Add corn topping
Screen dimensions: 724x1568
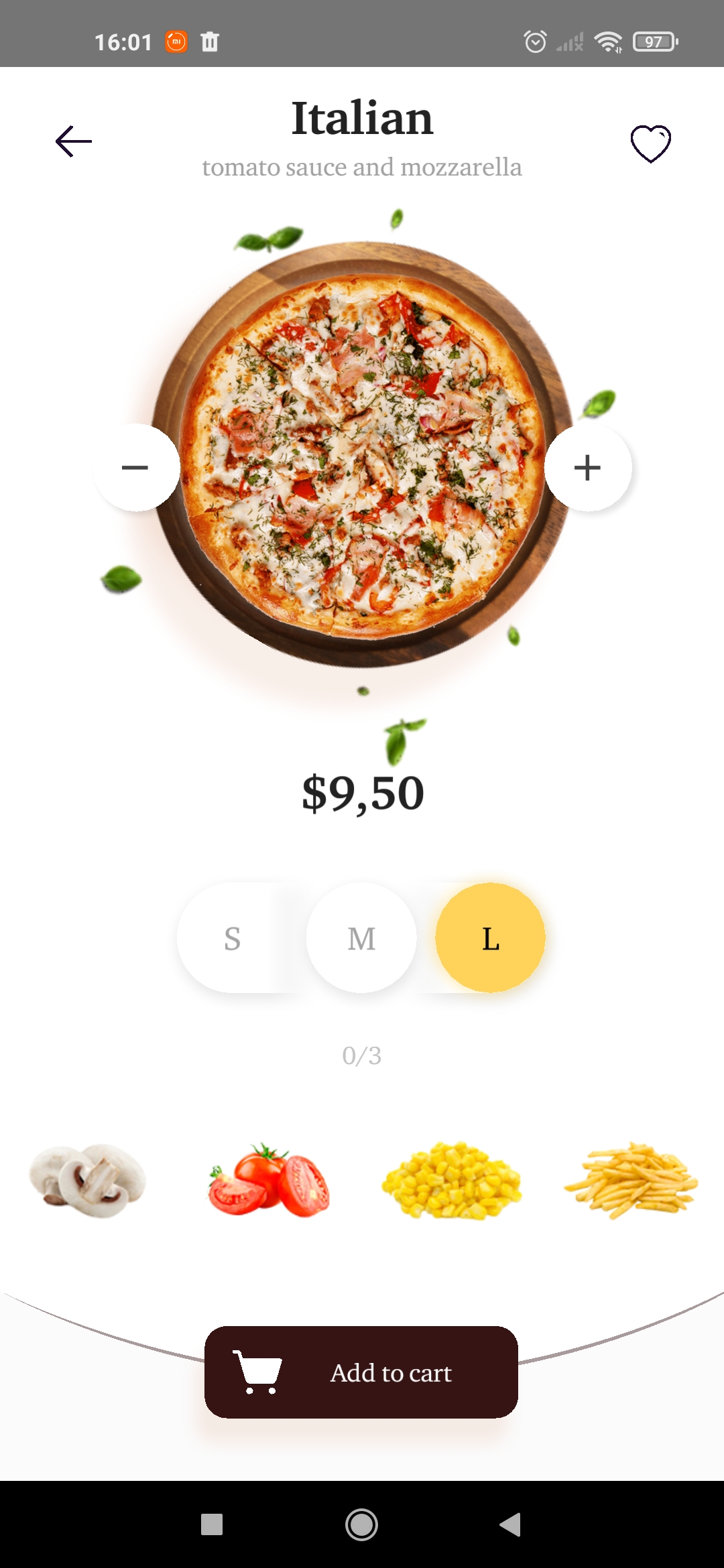[451, 1181]
